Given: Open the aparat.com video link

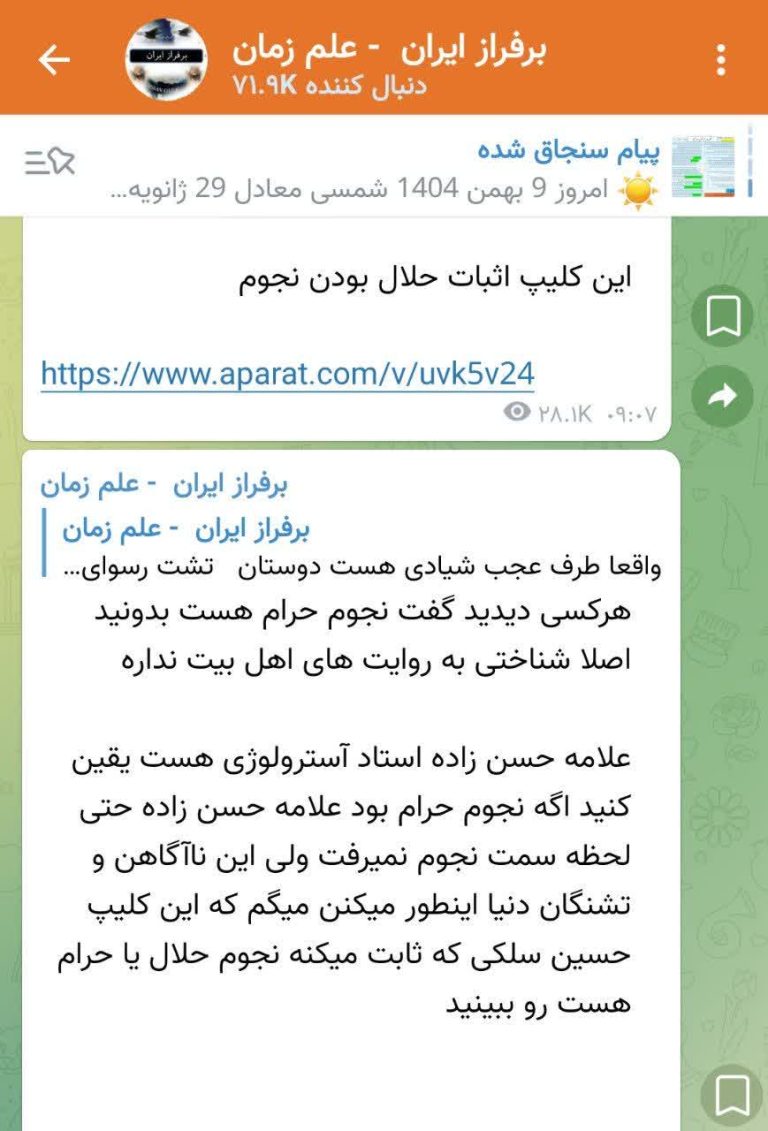Looking at the screenshot, I should coord(287,375).
